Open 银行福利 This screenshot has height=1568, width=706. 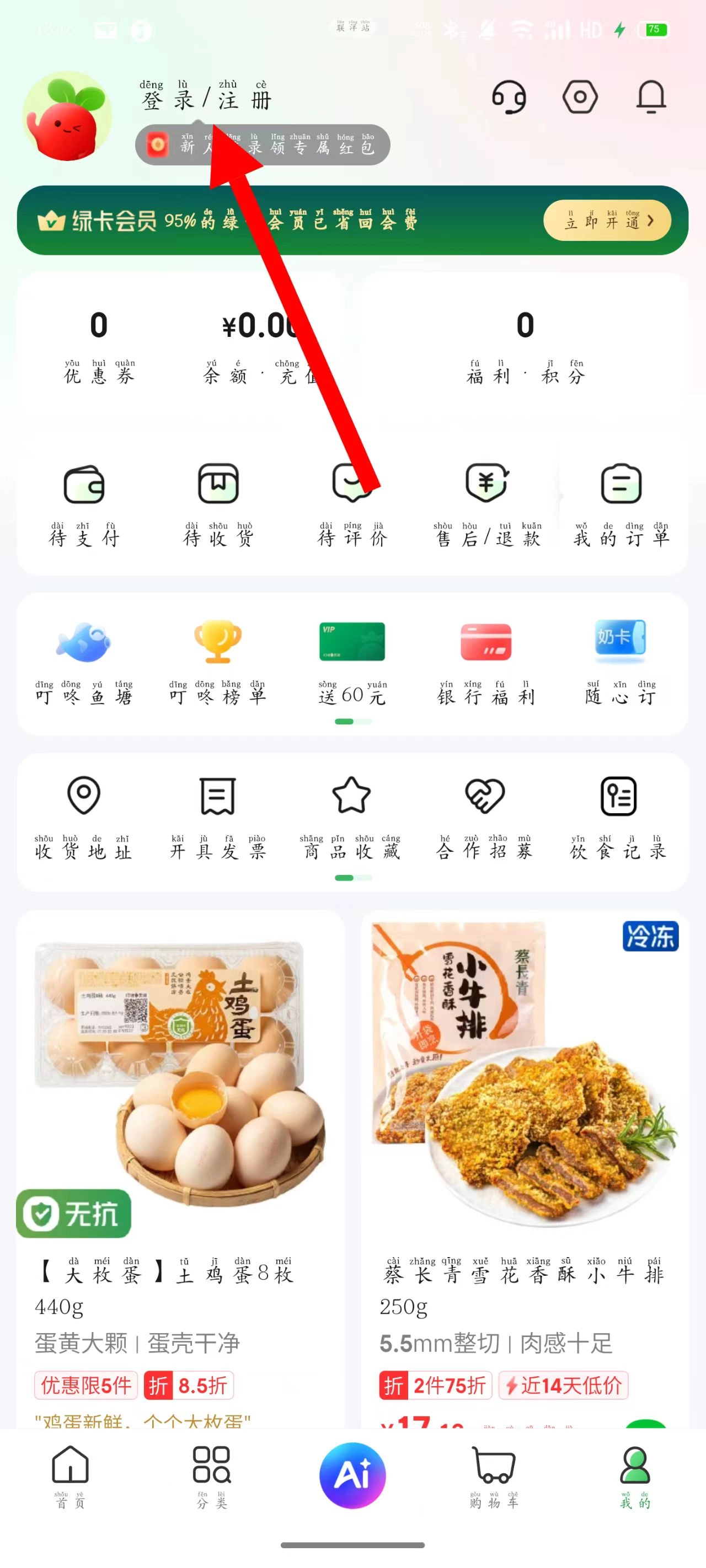486,662
